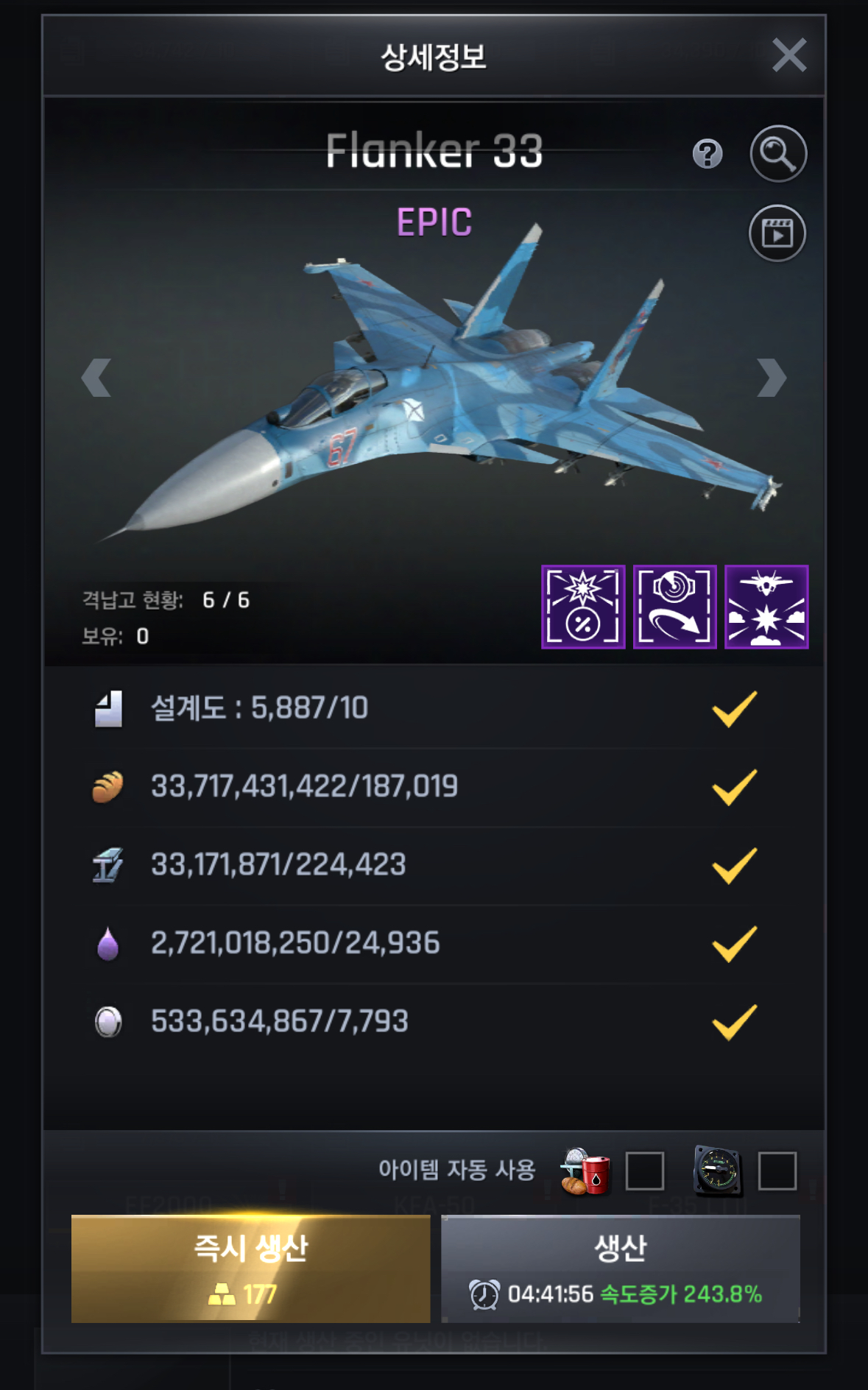Screen dimensions: 868x1390
Task: View the explosion percent skill icon
Action: (583, 607)
